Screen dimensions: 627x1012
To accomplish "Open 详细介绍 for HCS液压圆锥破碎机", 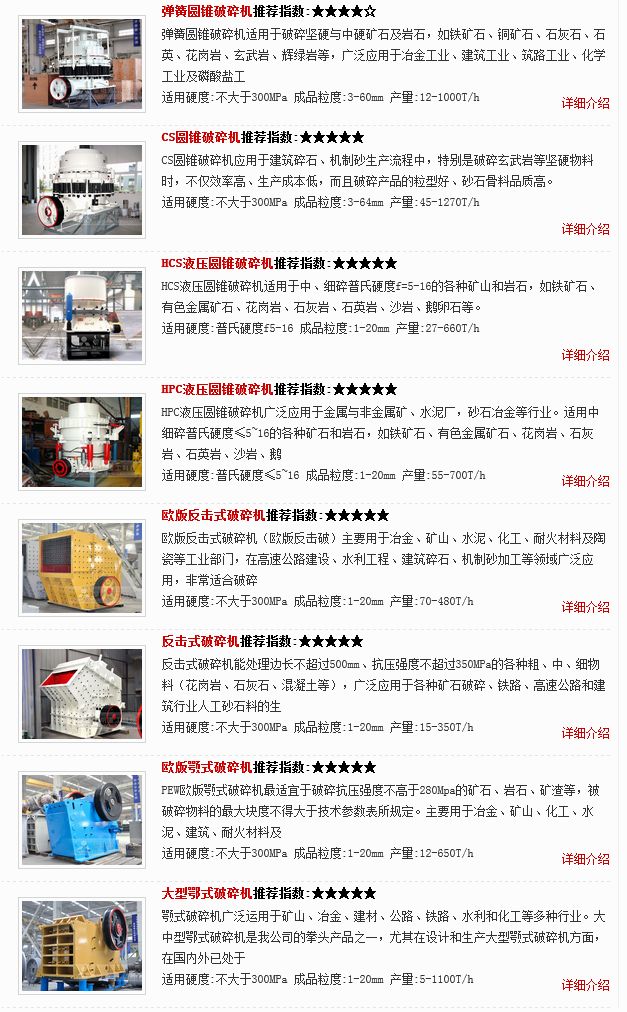I will pyautogui.click(x=585, y=355).
